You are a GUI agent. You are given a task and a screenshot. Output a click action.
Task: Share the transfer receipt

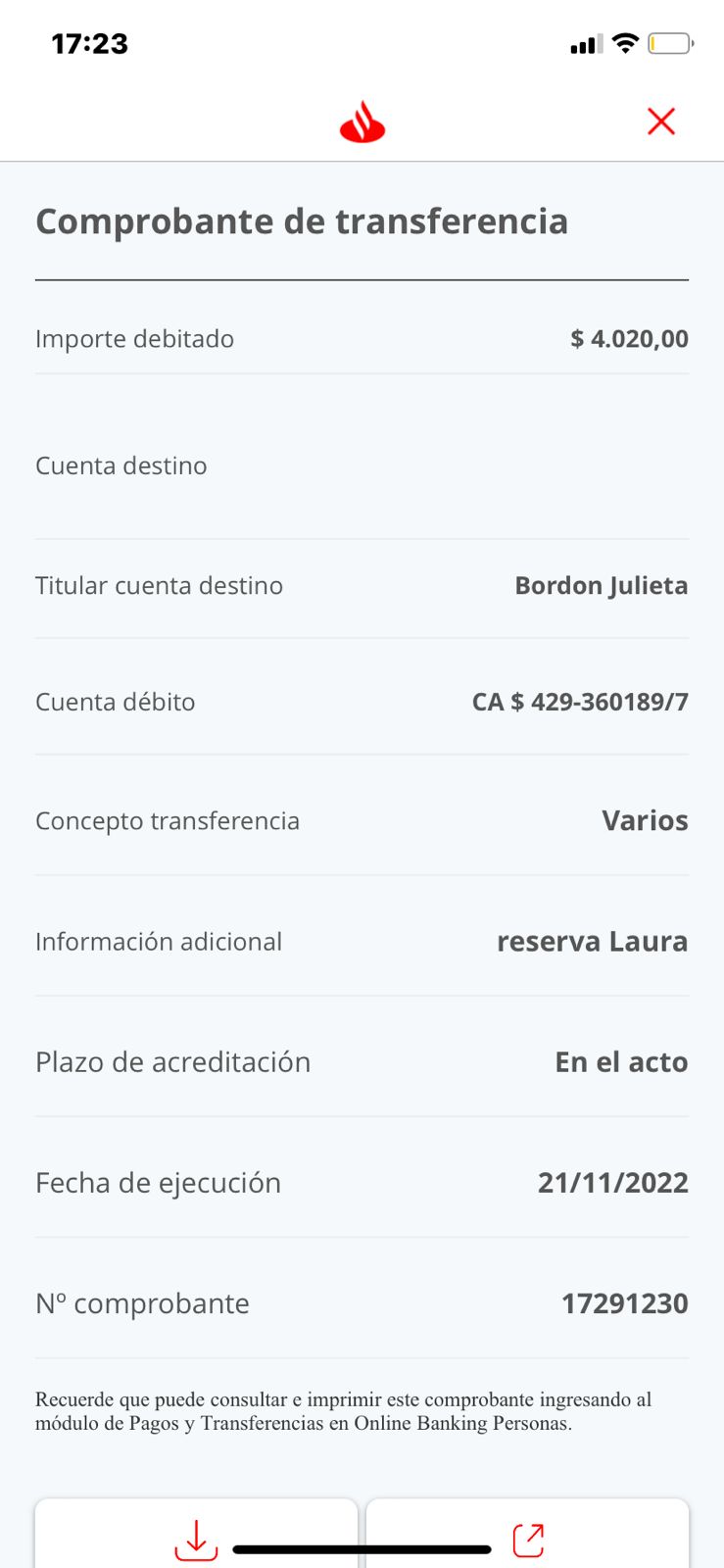click(x=528, y=1539)
